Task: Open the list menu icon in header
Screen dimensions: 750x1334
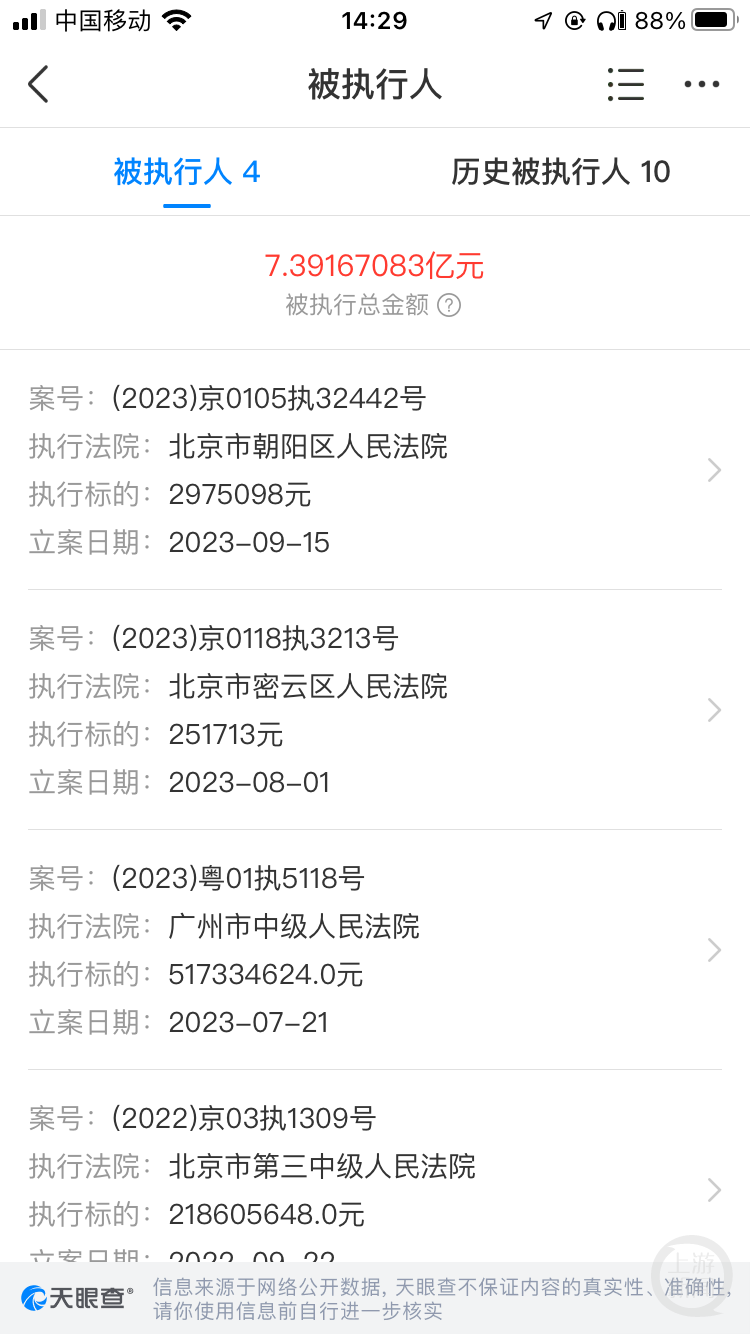Action: [626, 85]
